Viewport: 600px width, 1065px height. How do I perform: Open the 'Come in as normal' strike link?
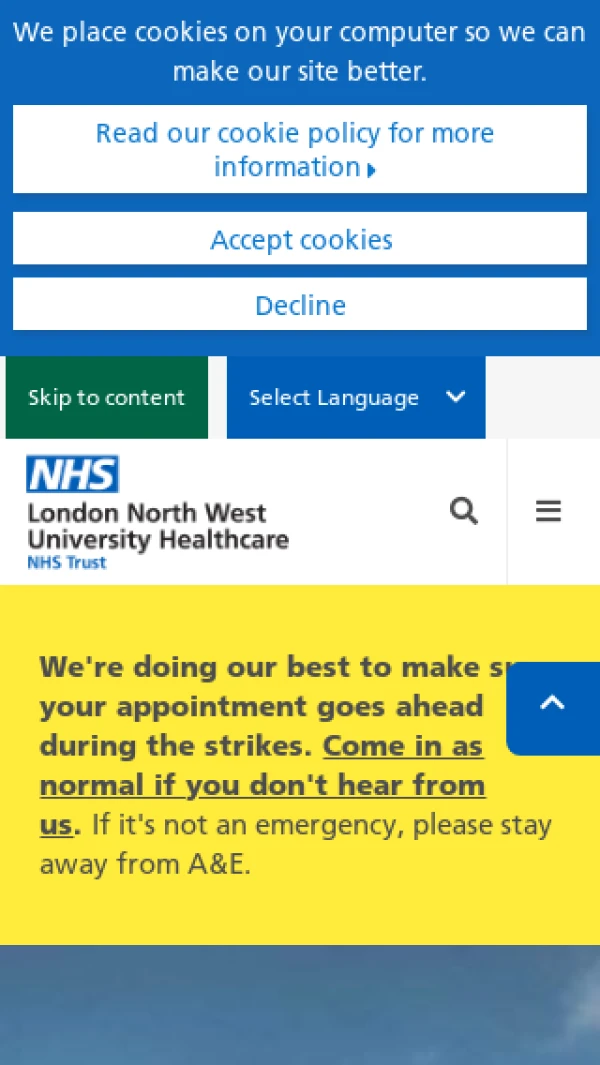(262, 785)
